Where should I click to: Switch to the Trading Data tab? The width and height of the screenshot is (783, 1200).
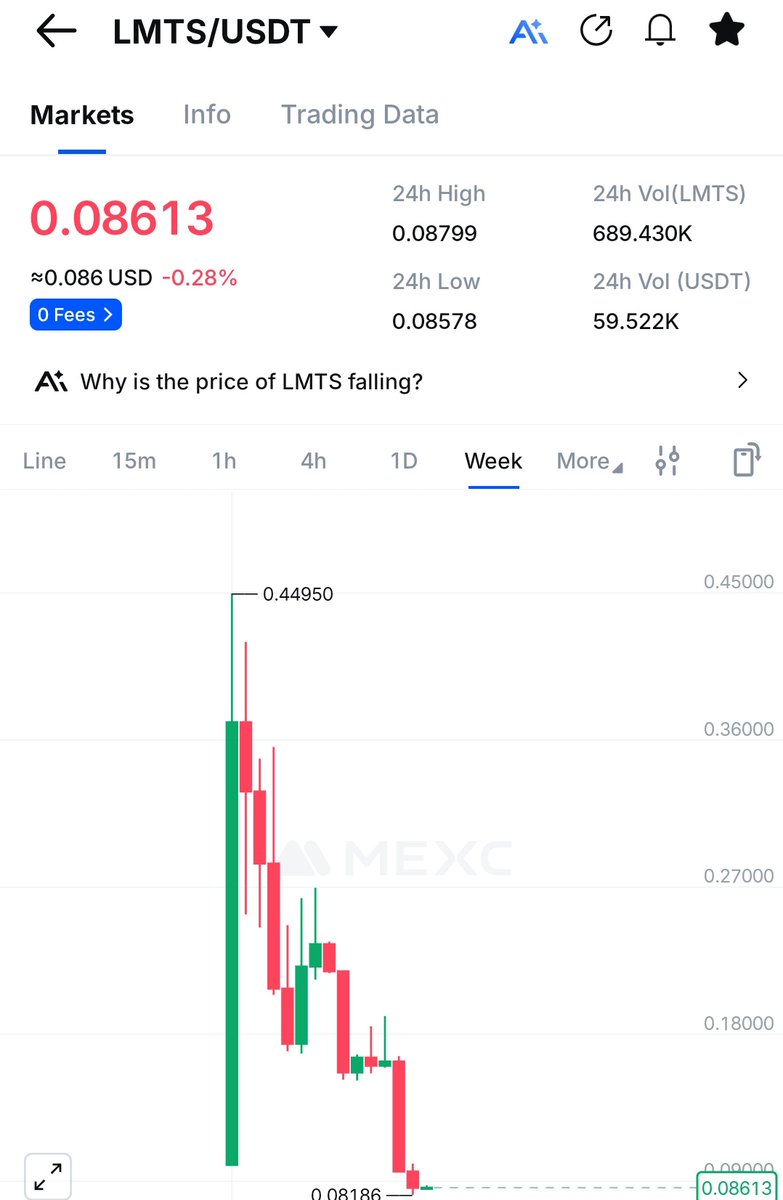click(x=359, y=115)
